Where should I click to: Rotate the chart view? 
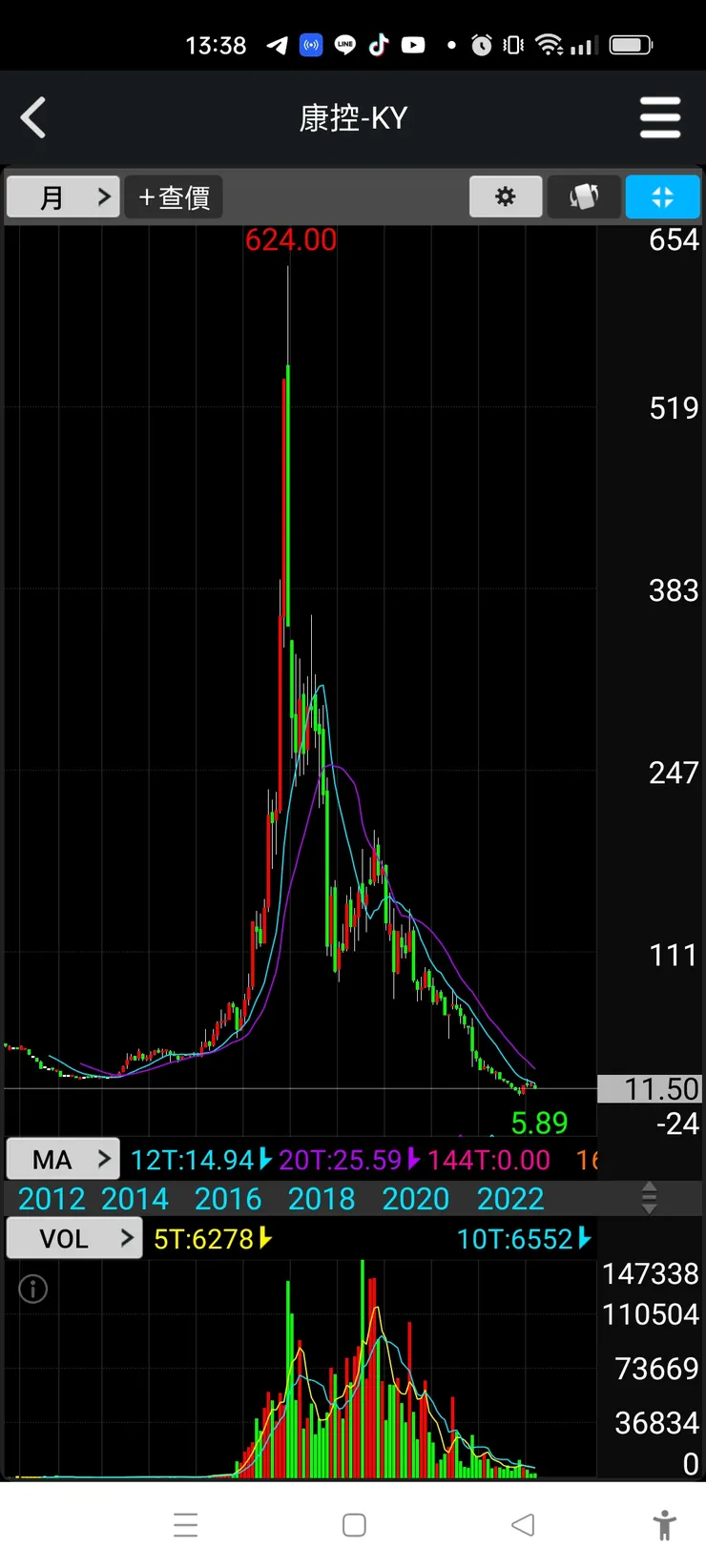pyautogui.click(x=584, y=197)
